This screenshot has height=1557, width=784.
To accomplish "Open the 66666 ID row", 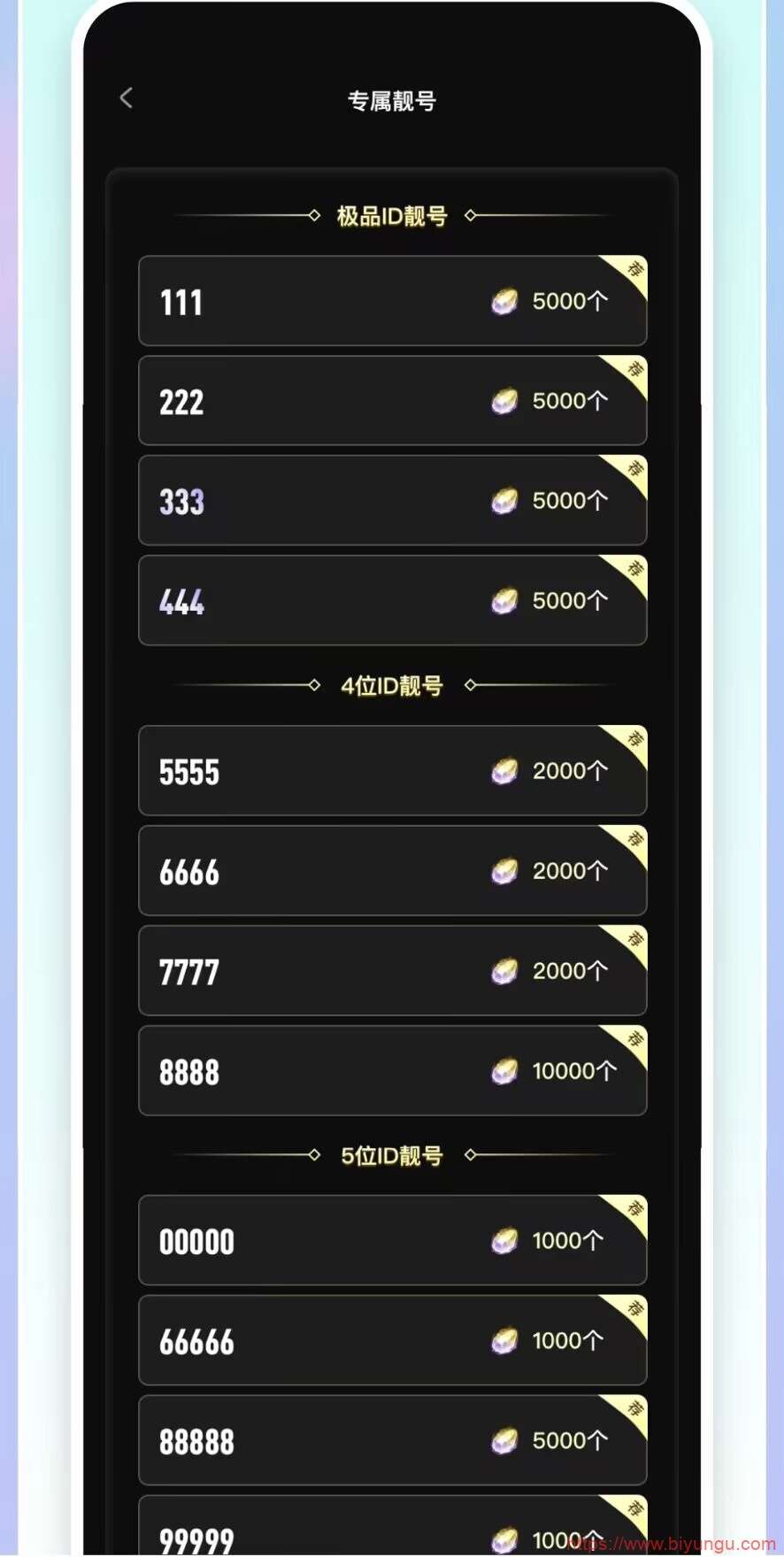I will (393, 1341).
